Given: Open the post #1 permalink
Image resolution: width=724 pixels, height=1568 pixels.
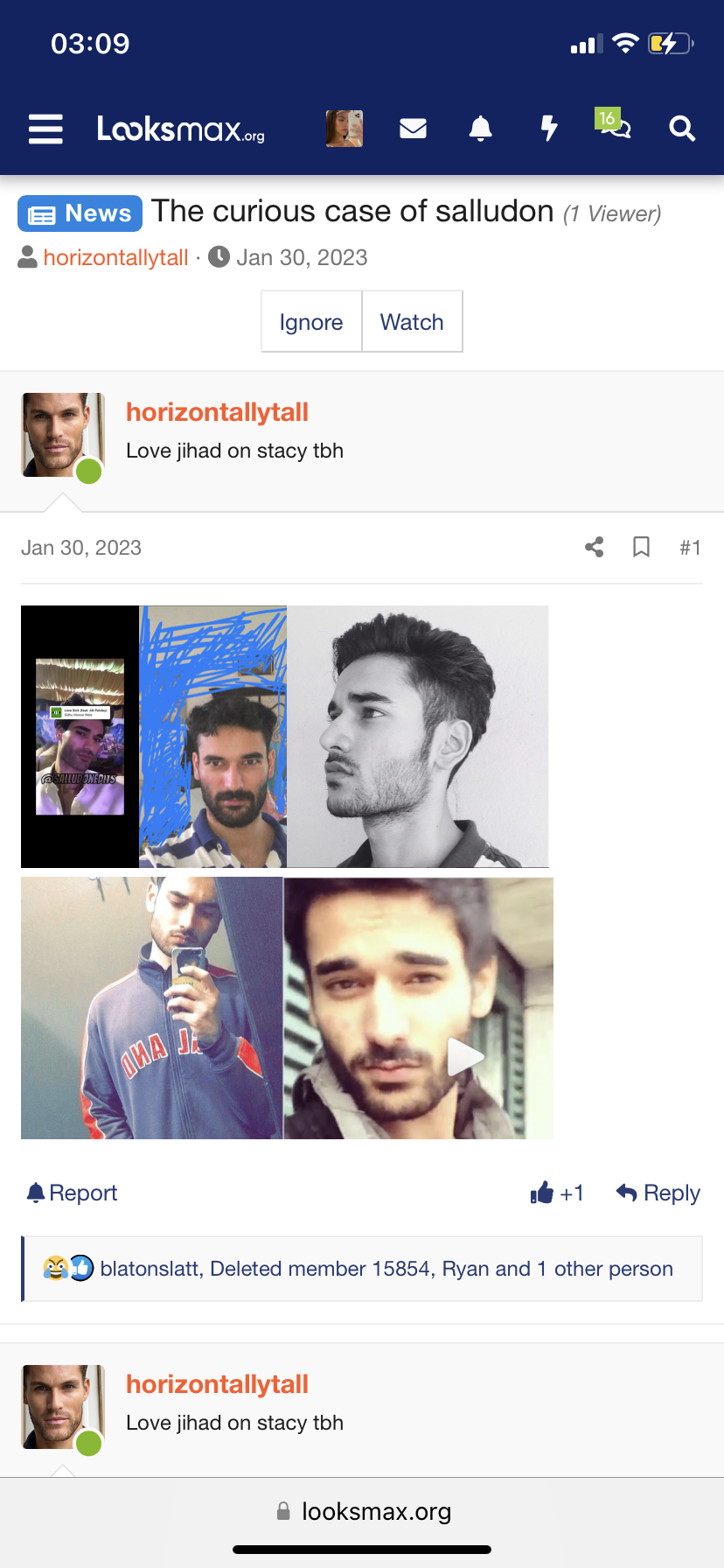Looking at the screenshot, I should (690, 548).
